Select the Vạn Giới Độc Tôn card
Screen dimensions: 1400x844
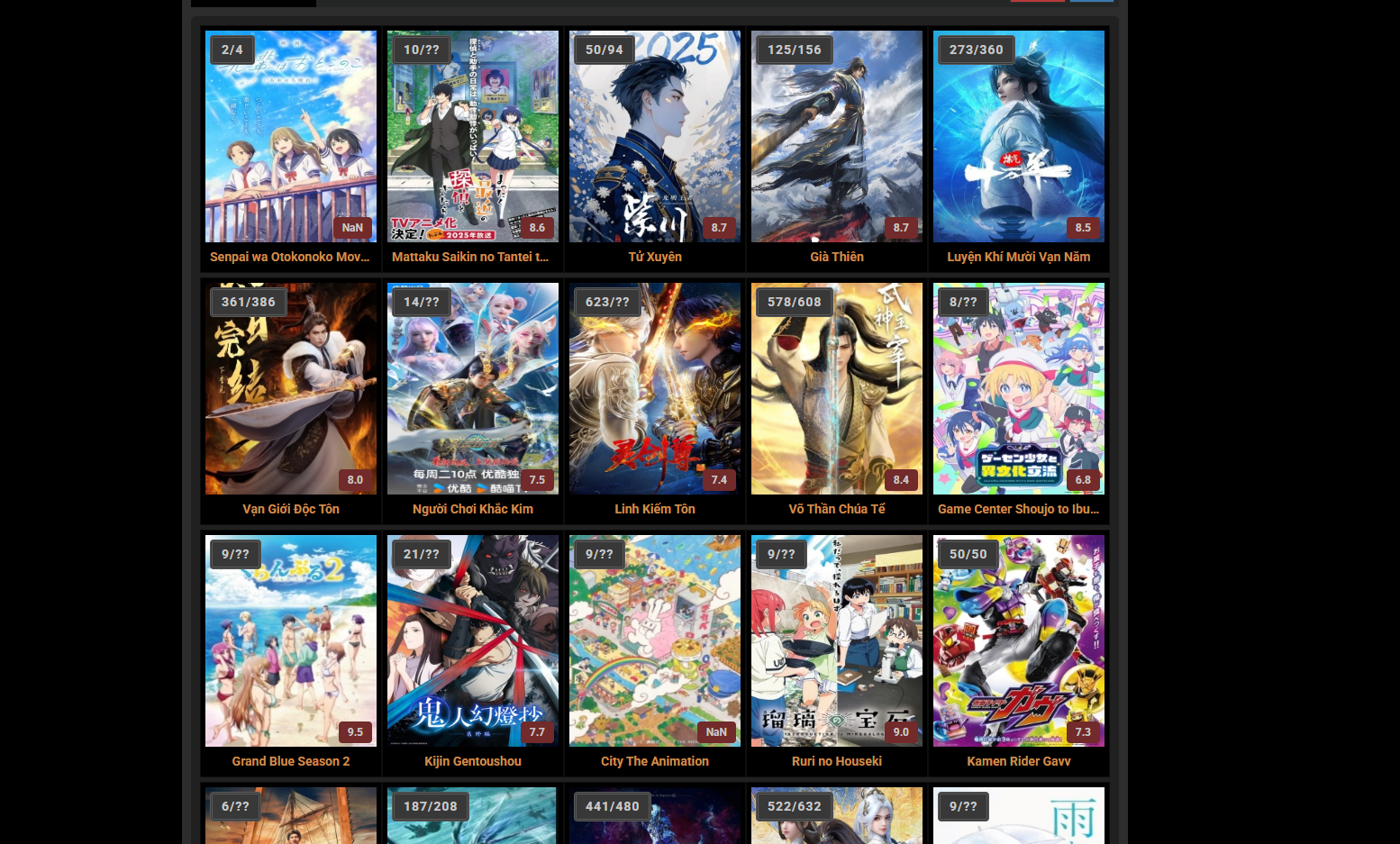pyautogui.click(x=290, y=389)
